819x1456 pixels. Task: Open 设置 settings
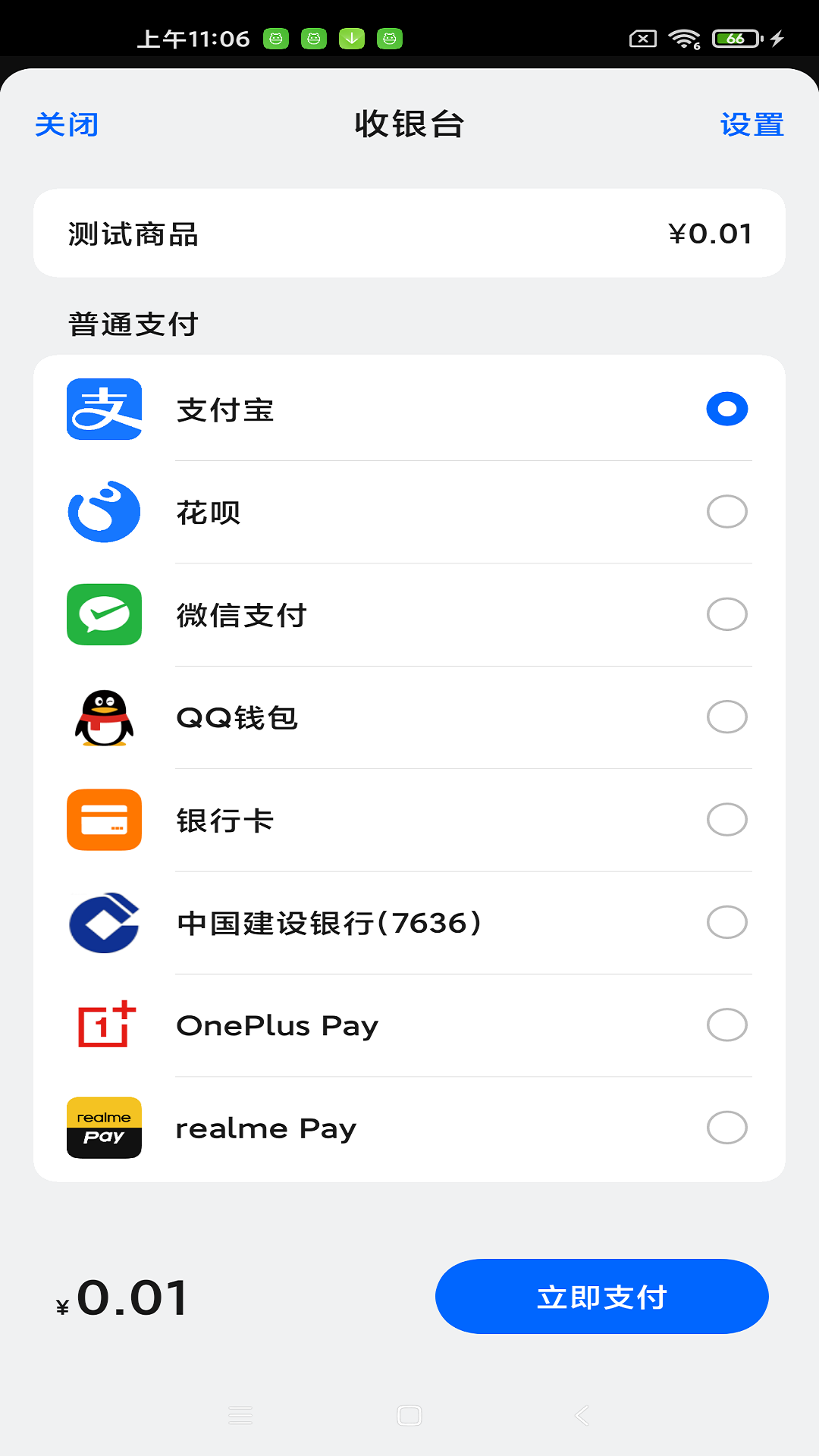coord(752,125)
